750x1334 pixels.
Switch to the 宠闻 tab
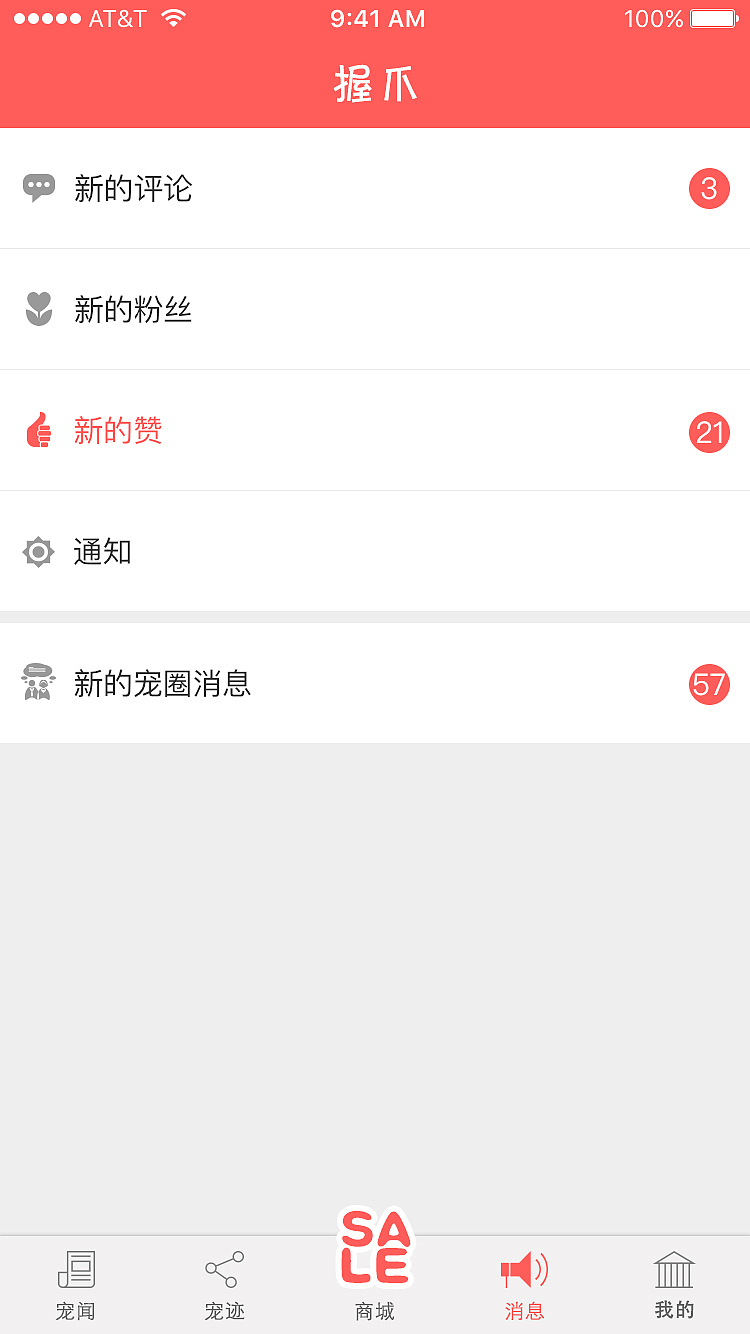pos(77,1285)
